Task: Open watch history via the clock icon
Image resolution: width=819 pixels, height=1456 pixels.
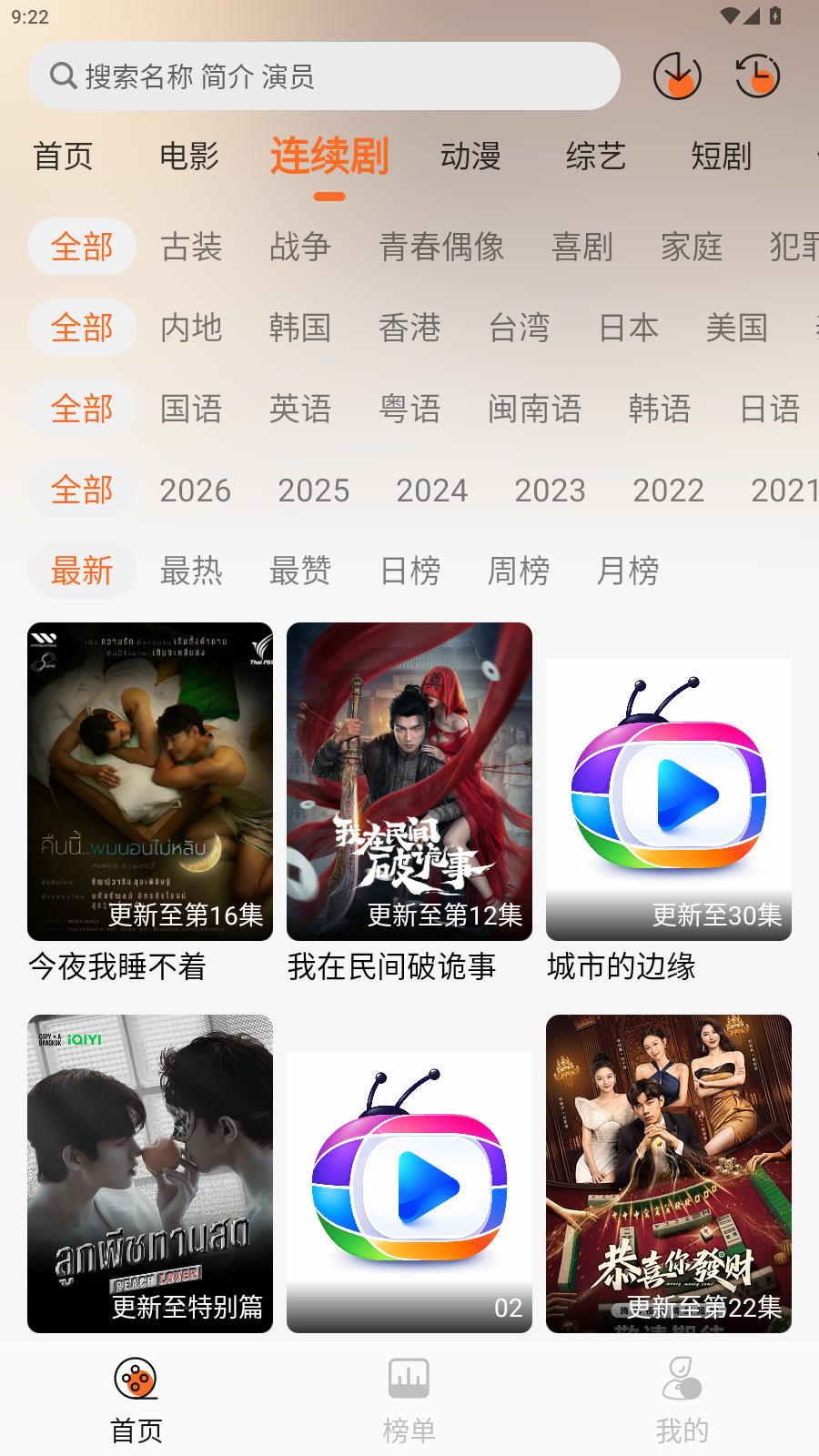Action: pyautogui.click(x=756, y=76)
